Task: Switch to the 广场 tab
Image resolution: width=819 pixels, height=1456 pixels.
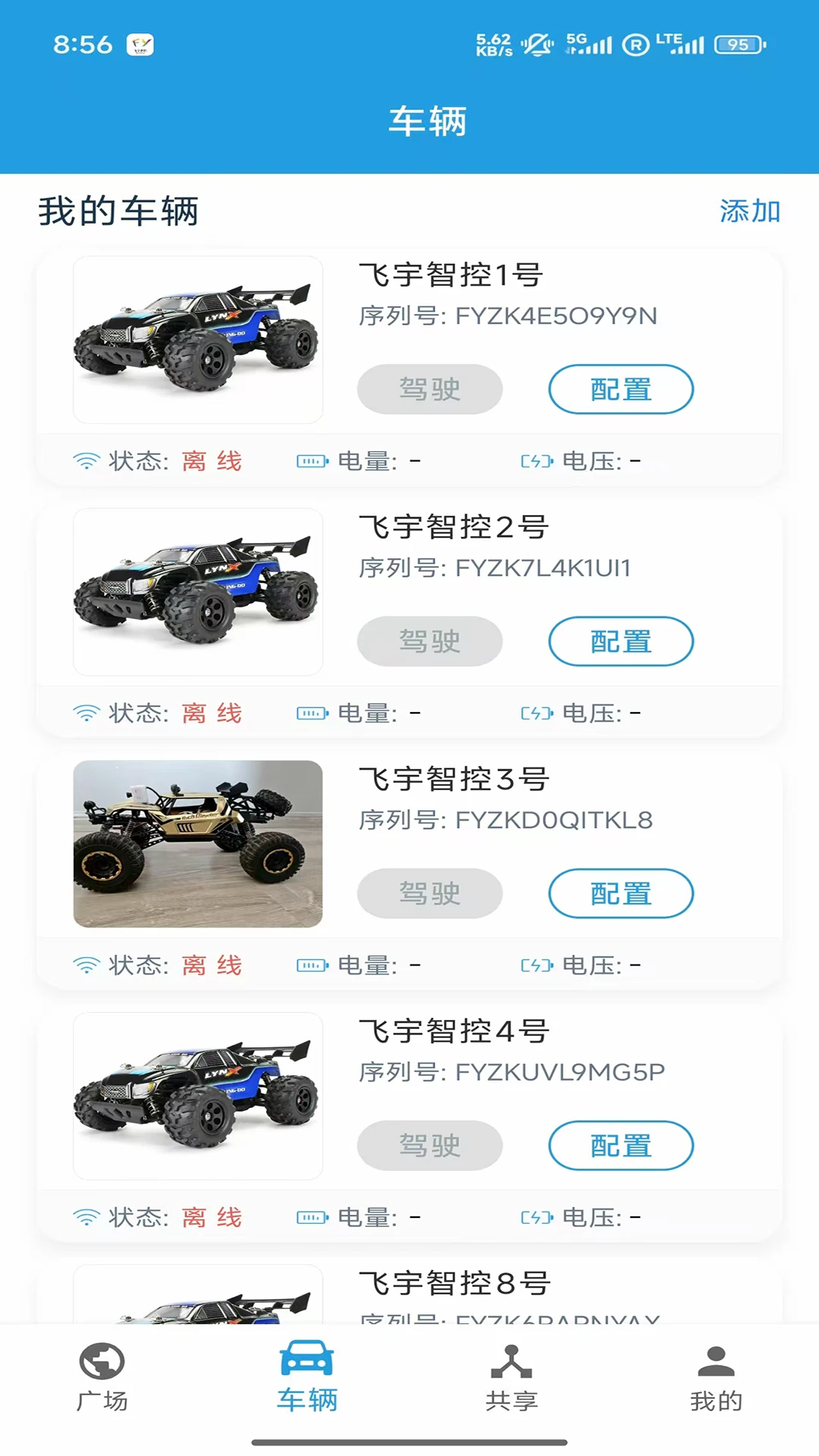Action: pyautogui.click(x=102, y=1378)
